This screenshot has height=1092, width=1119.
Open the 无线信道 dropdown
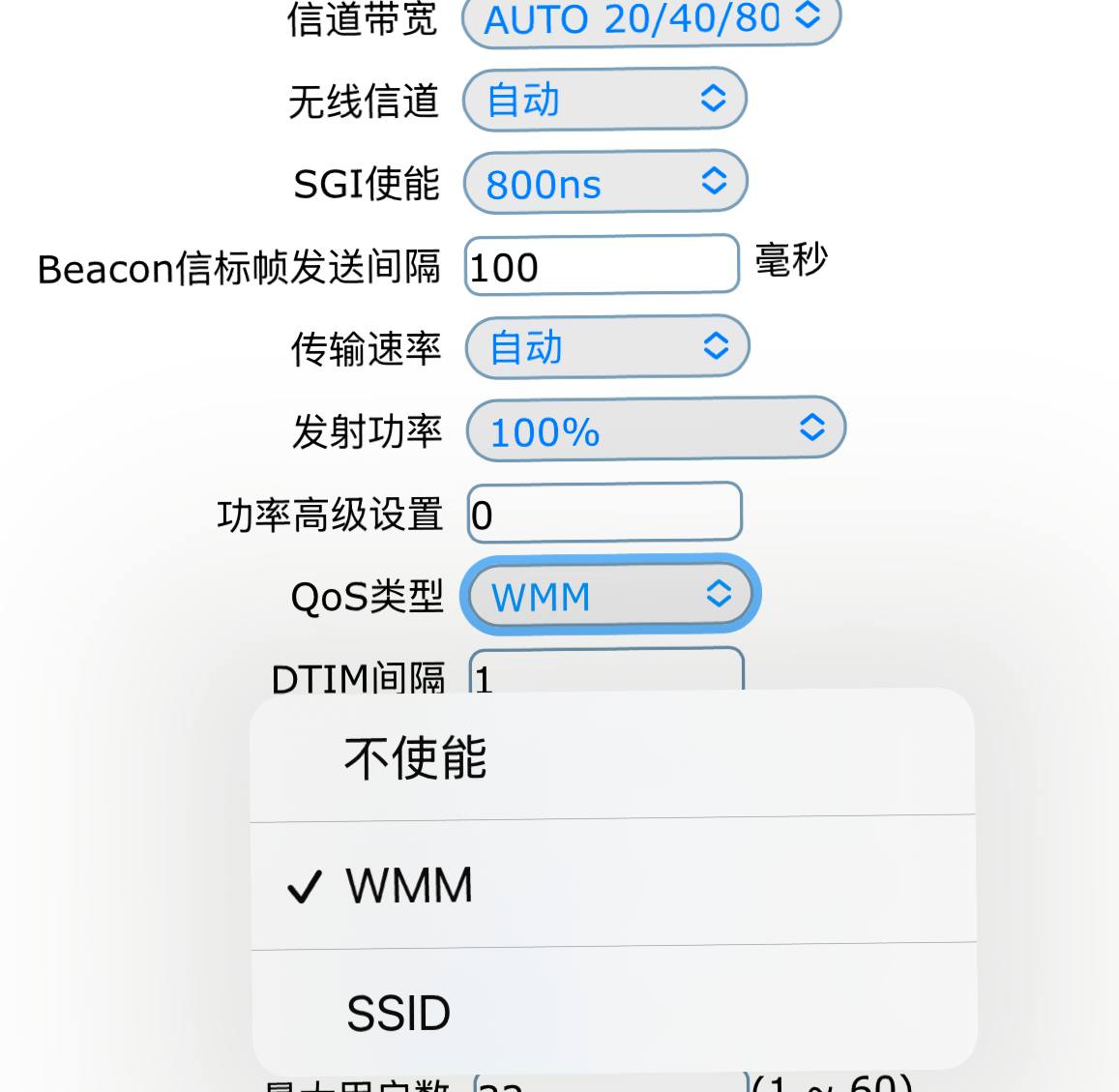[604, 100]
